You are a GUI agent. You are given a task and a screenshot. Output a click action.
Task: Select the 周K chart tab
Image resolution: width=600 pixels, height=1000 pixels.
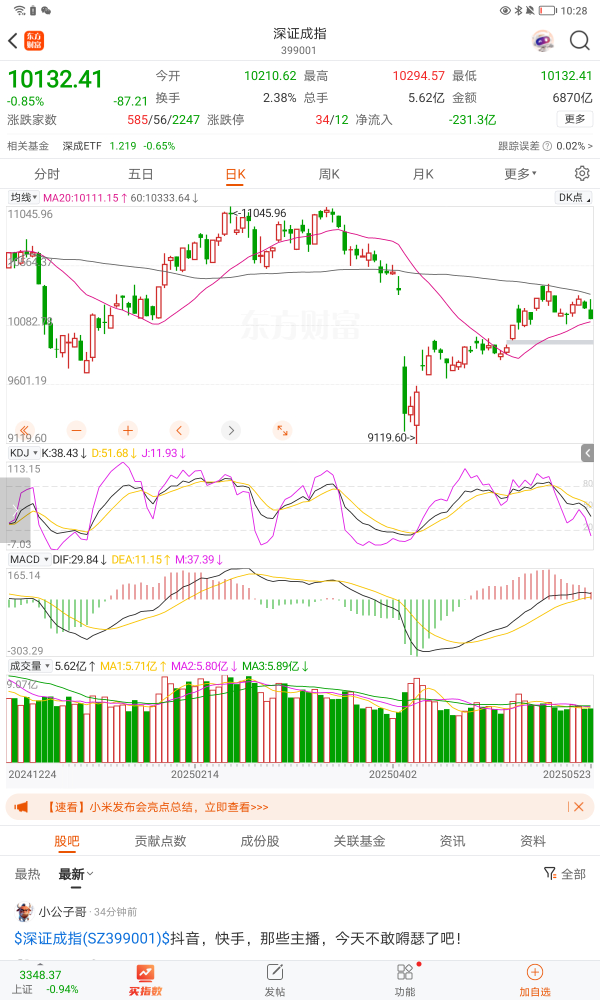click(x=329, y=174)
